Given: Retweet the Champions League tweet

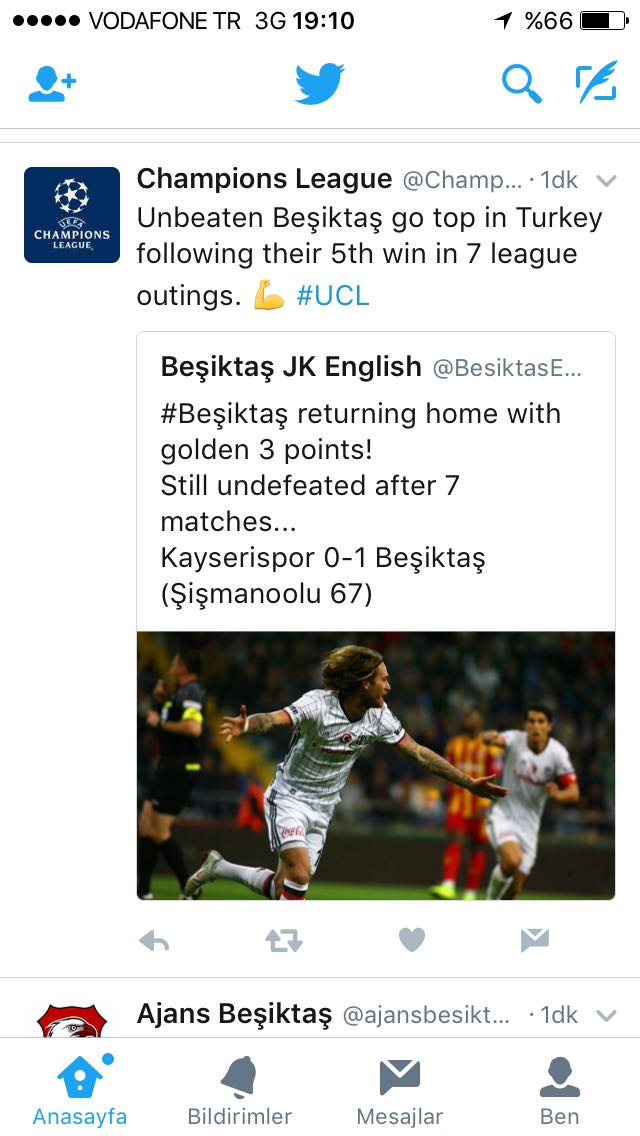Looking at the screenshot, I should (284, 939).
